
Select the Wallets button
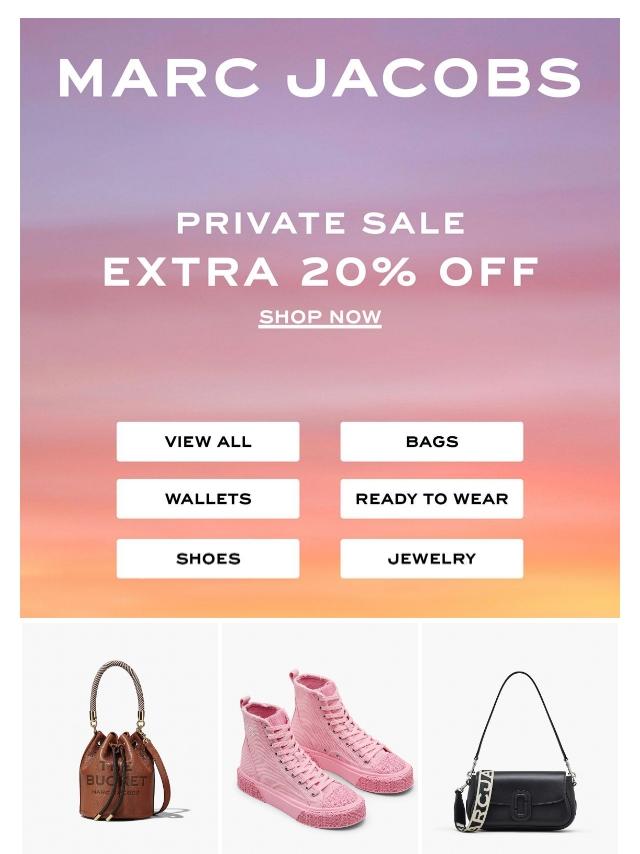coord(208,498)
